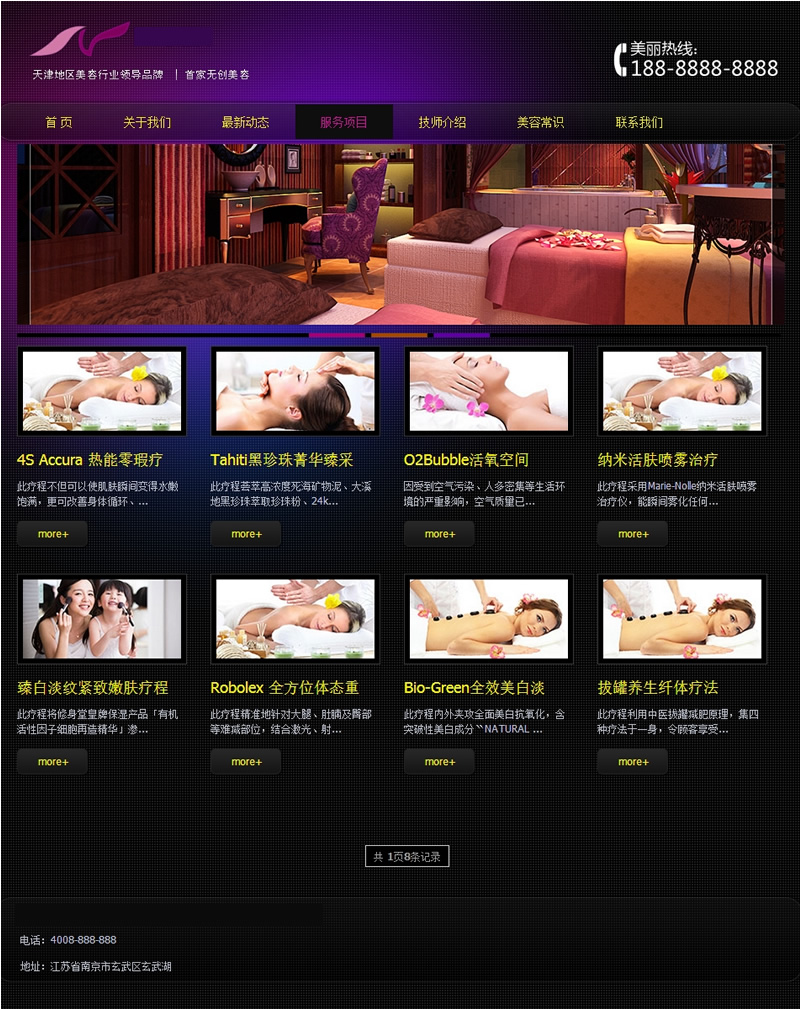
Task: Open the 4S Accura 热能零瑕疗 image tile
Action: click(x=102, y=391)
